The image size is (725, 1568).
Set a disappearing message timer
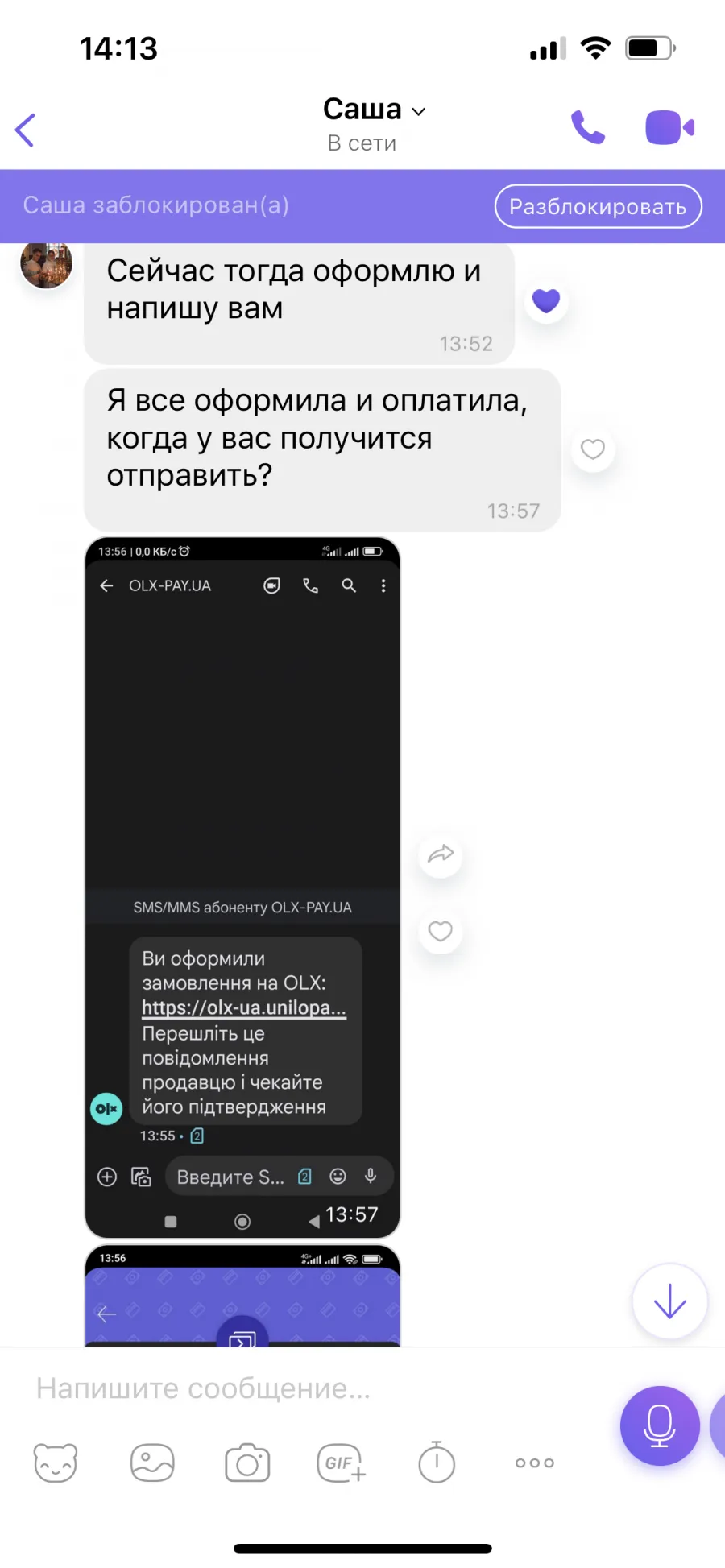[437, 1463]
